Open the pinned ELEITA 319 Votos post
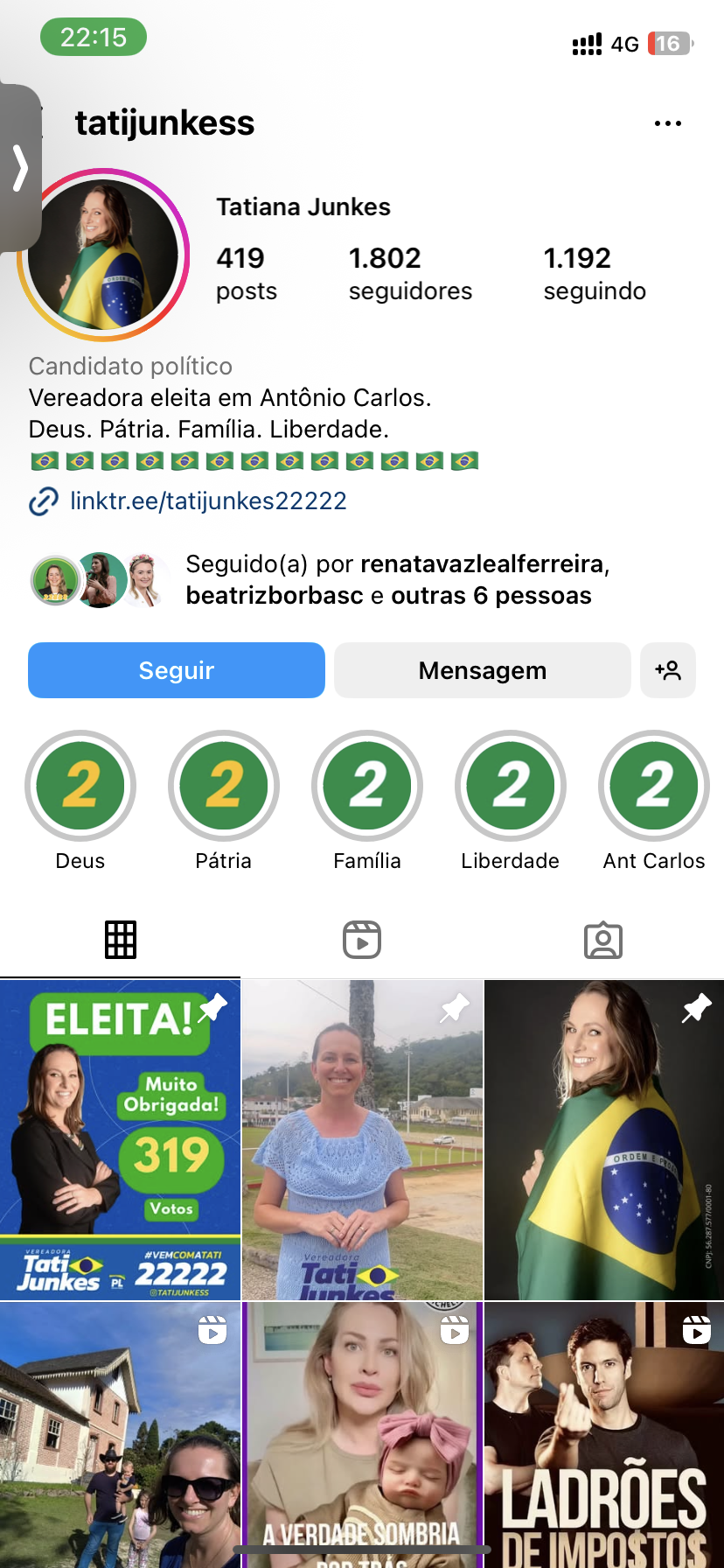Viewport: 724px width, 1568px height. point(120,1139)
